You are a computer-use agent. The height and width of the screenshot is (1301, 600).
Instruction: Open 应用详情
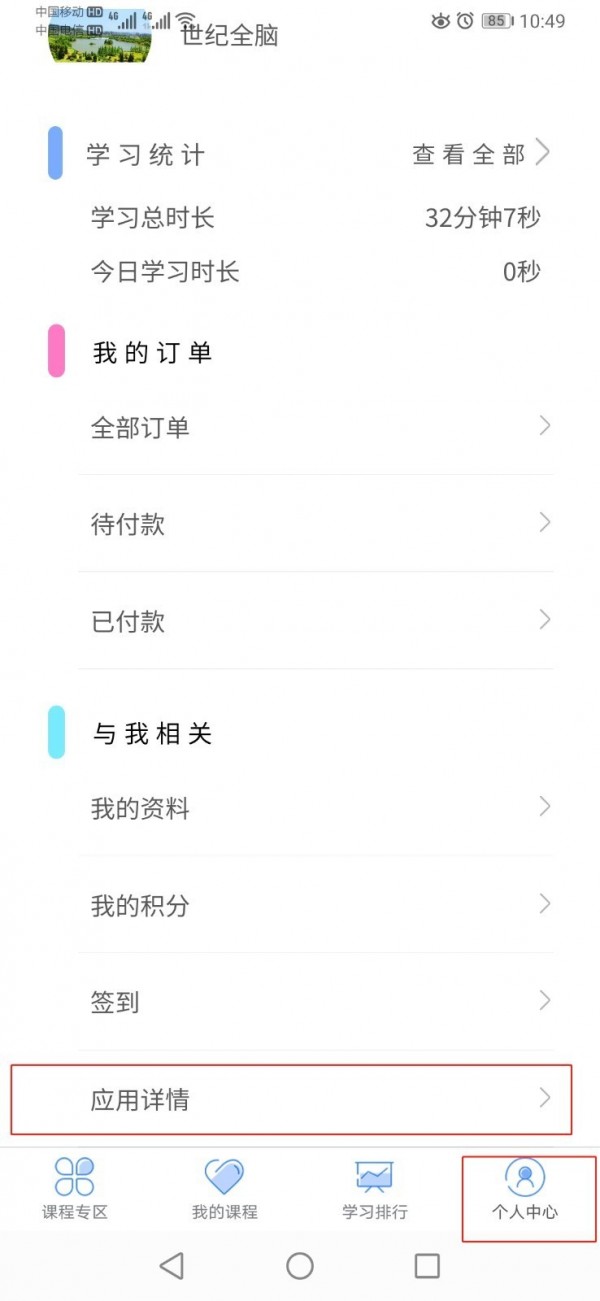[x=291, y=1099]
